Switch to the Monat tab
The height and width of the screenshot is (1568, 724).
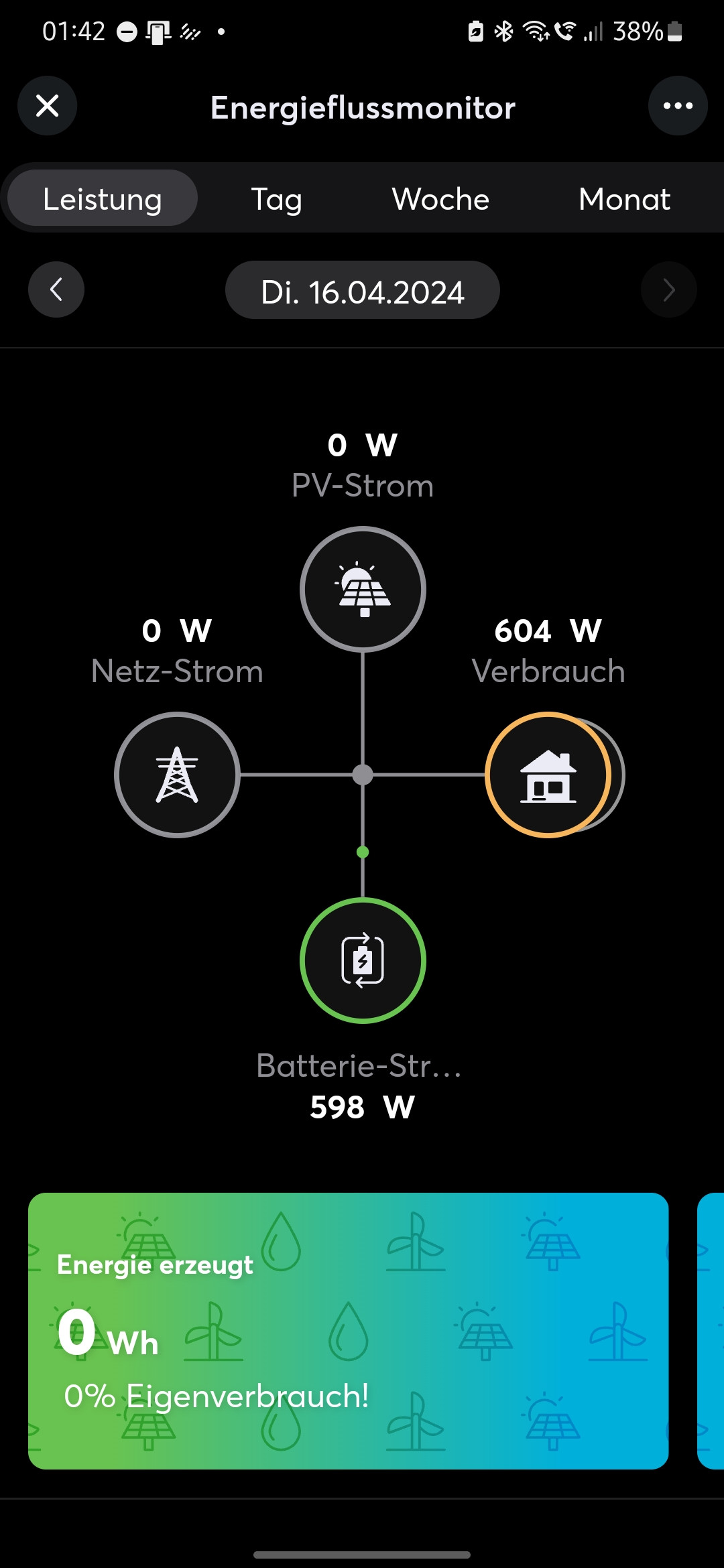(x=624, y=199)
